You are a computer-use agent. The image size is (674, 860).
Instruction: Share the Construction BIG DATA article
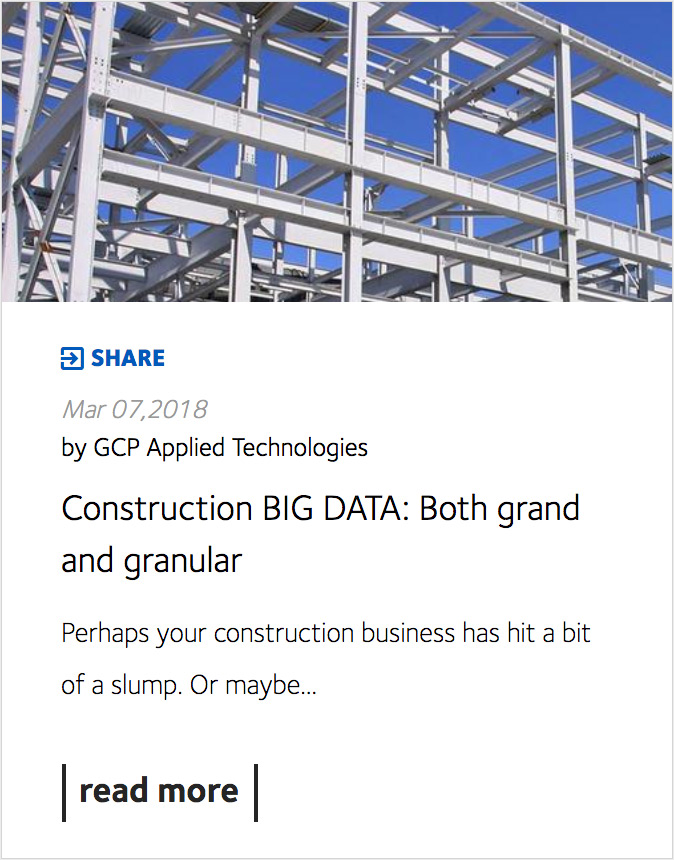pyautogui.click(x=113, y=358)
